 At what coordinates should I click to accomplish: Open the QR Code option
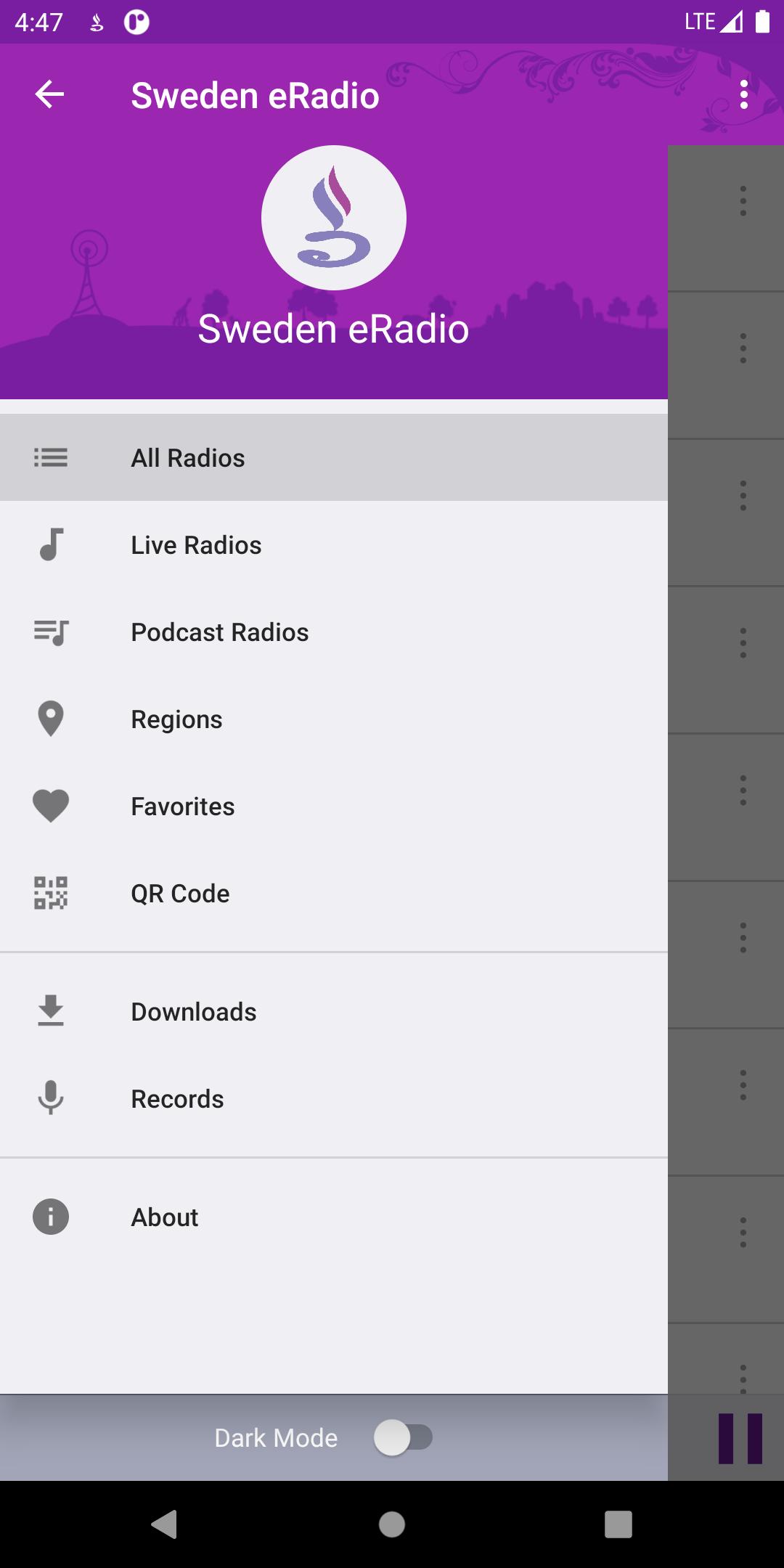pos(334,893)
